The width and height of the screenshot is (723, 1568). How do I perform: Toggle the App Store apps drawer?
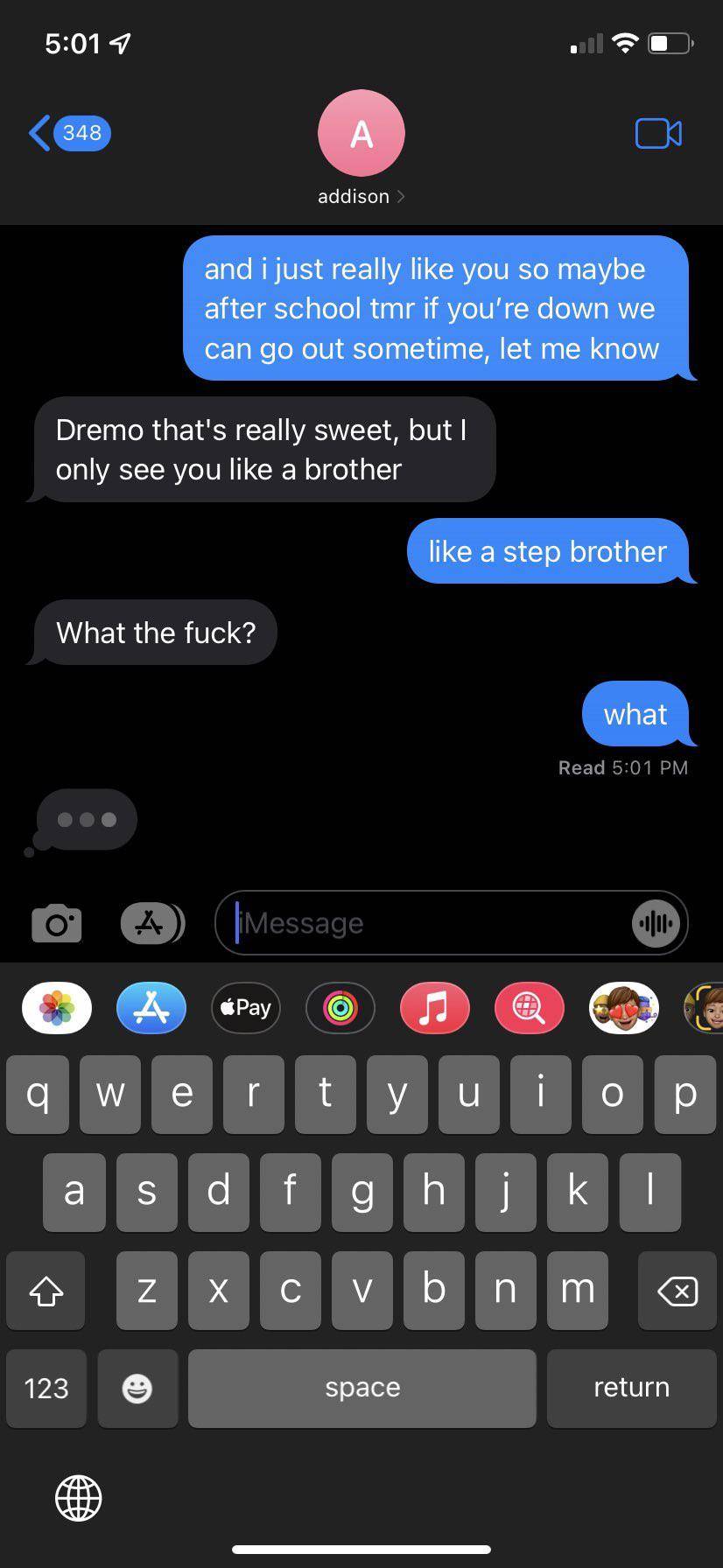[151, 923]
